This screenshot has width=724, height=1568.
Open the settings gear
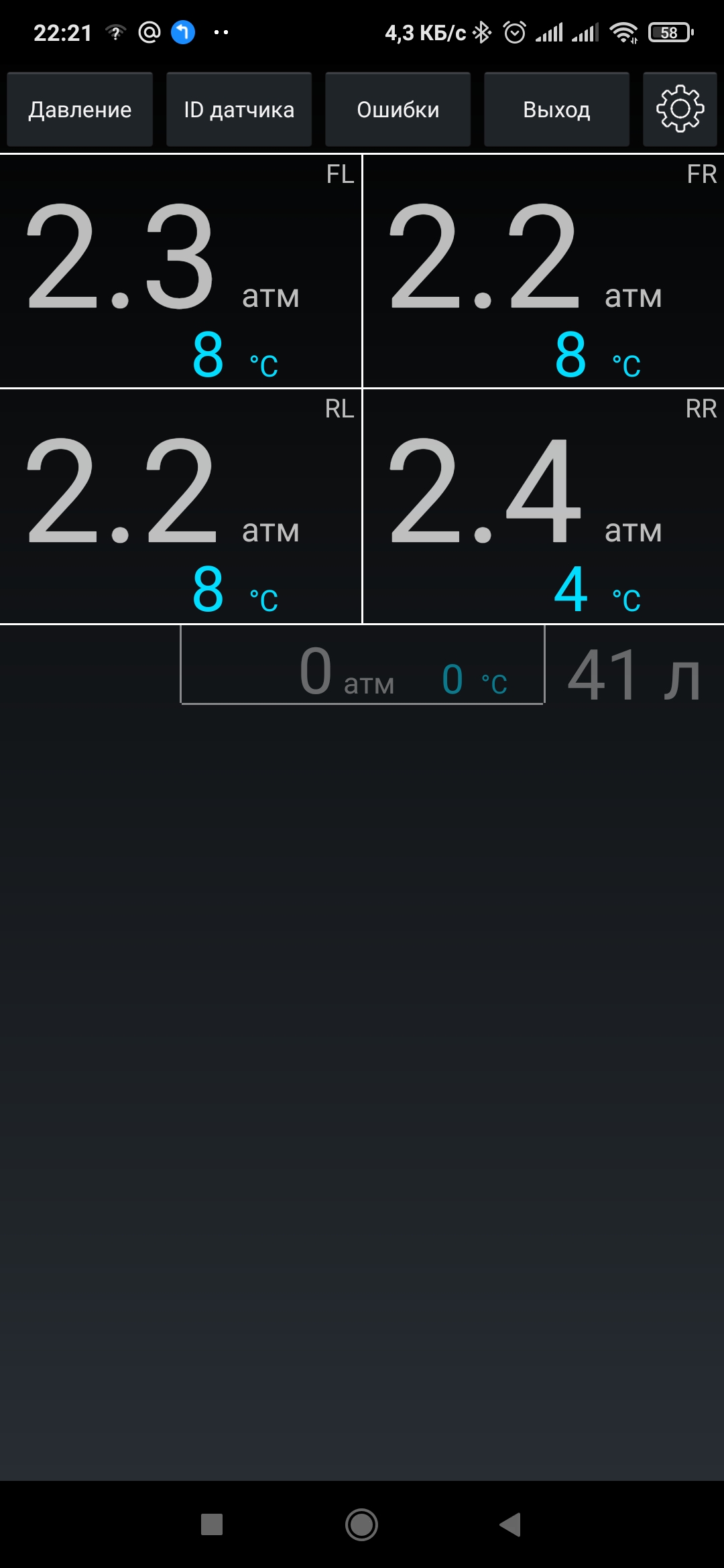pyautogui.click(x=680, y=109)
